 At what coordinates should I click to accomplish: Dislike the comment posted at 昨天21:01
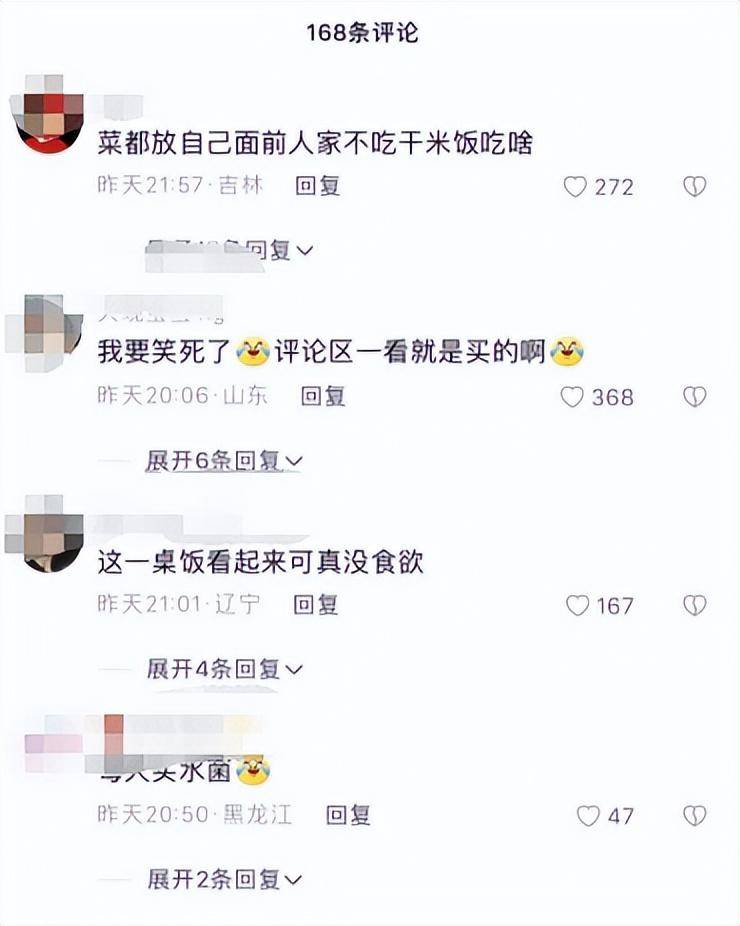(694, 605)
